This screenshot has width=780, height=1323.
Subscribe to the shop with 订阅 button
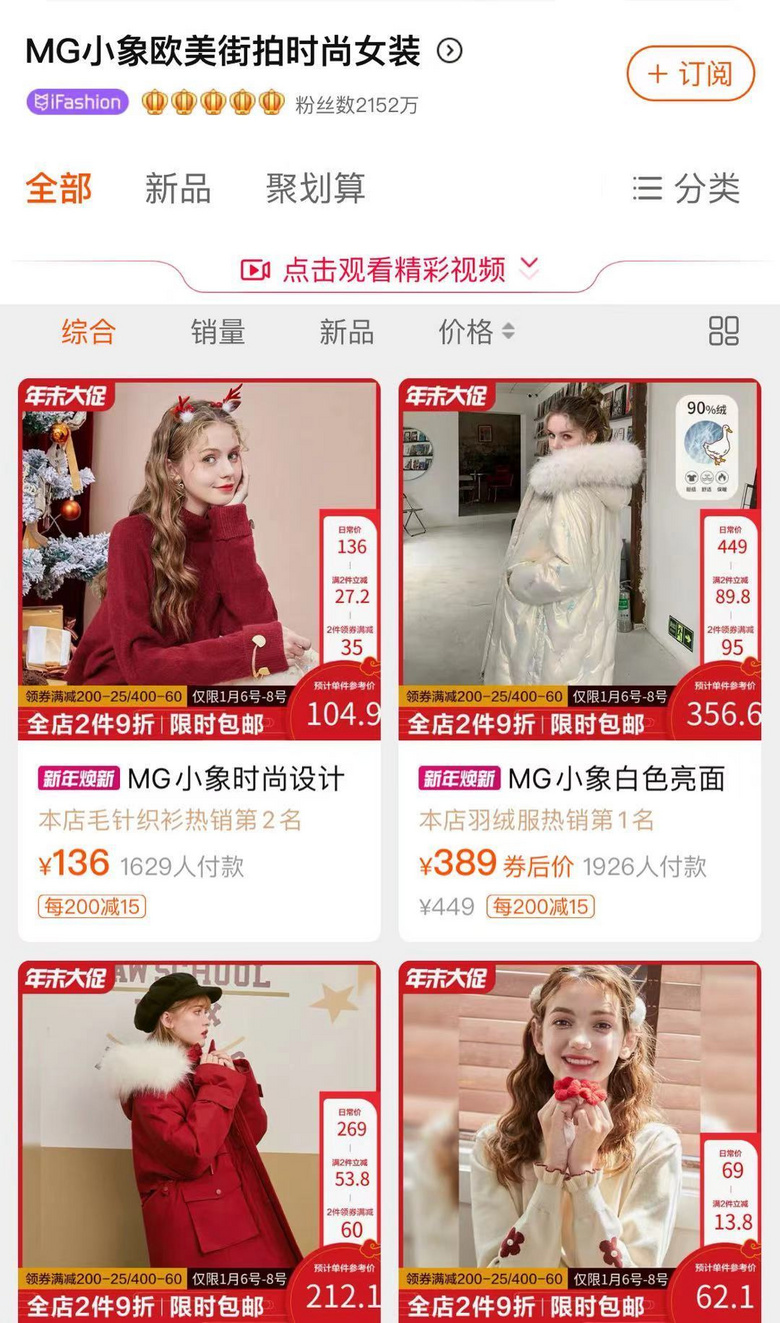[x=690, y=74]
